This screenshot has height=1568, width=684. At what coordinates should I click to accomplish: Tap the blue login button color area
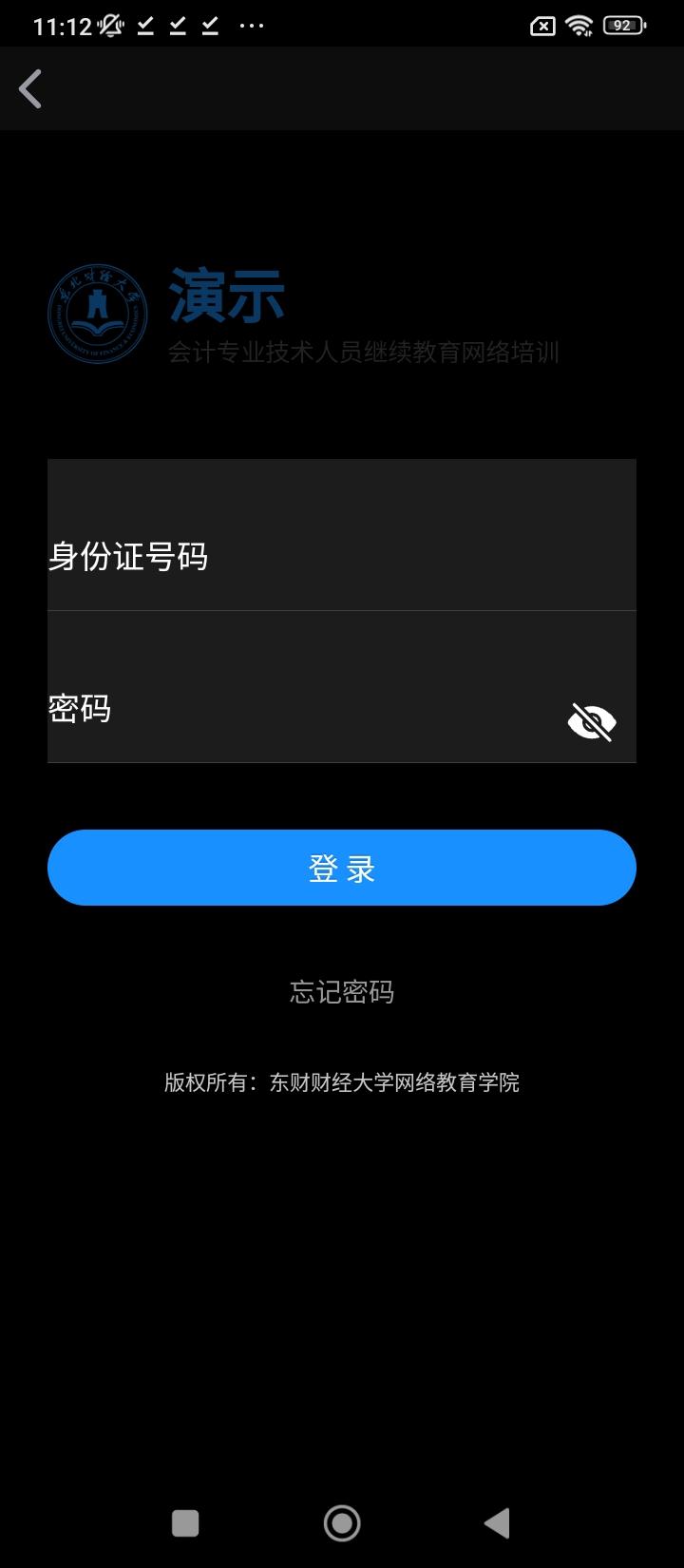(342, 867)
